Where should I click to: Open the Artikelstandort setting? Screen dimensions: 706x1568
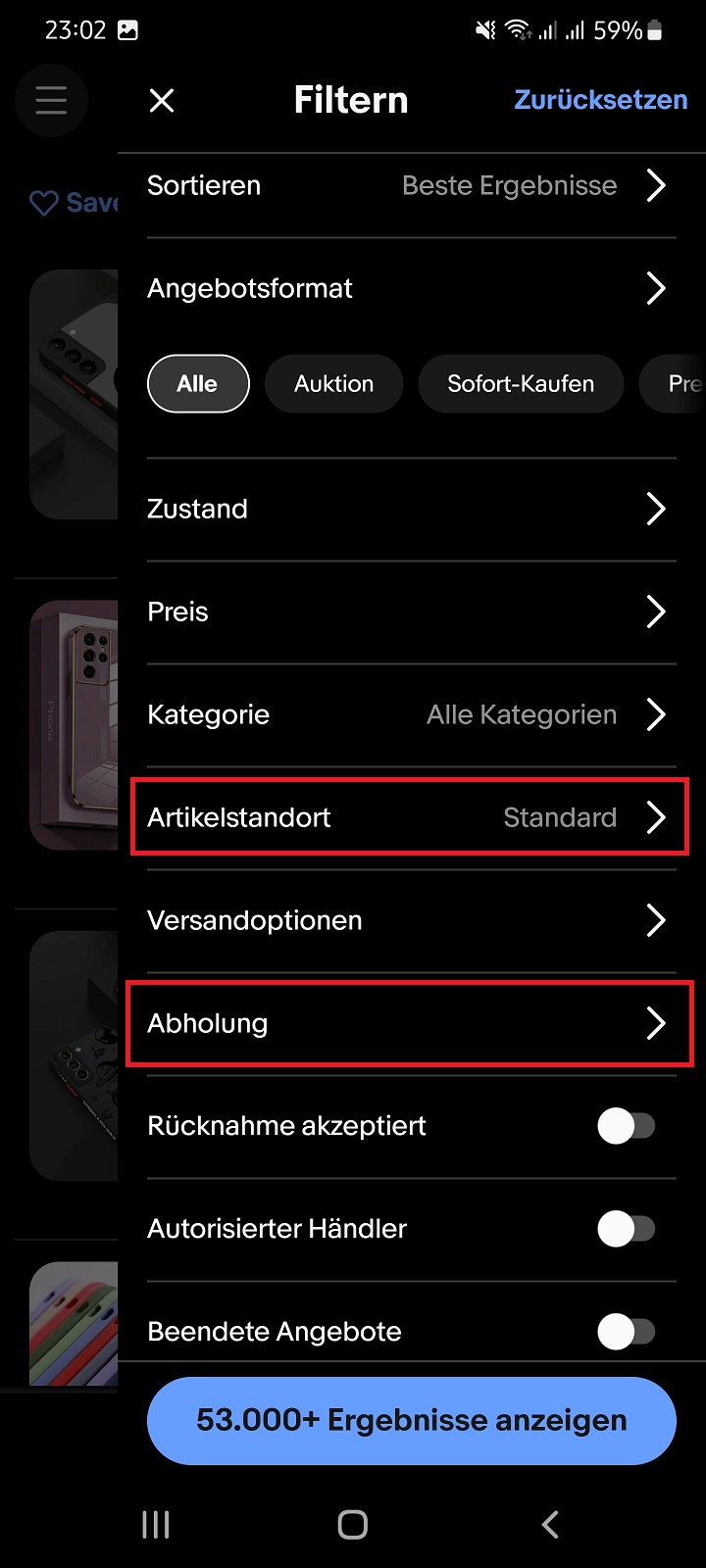pos(410,817)
